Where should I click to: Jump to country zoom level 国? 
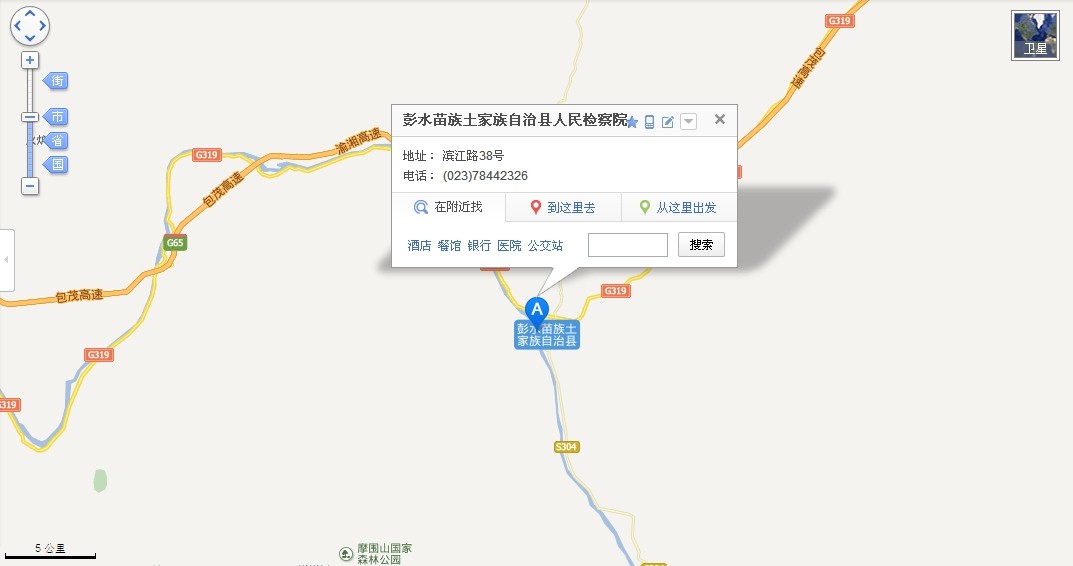58,165
